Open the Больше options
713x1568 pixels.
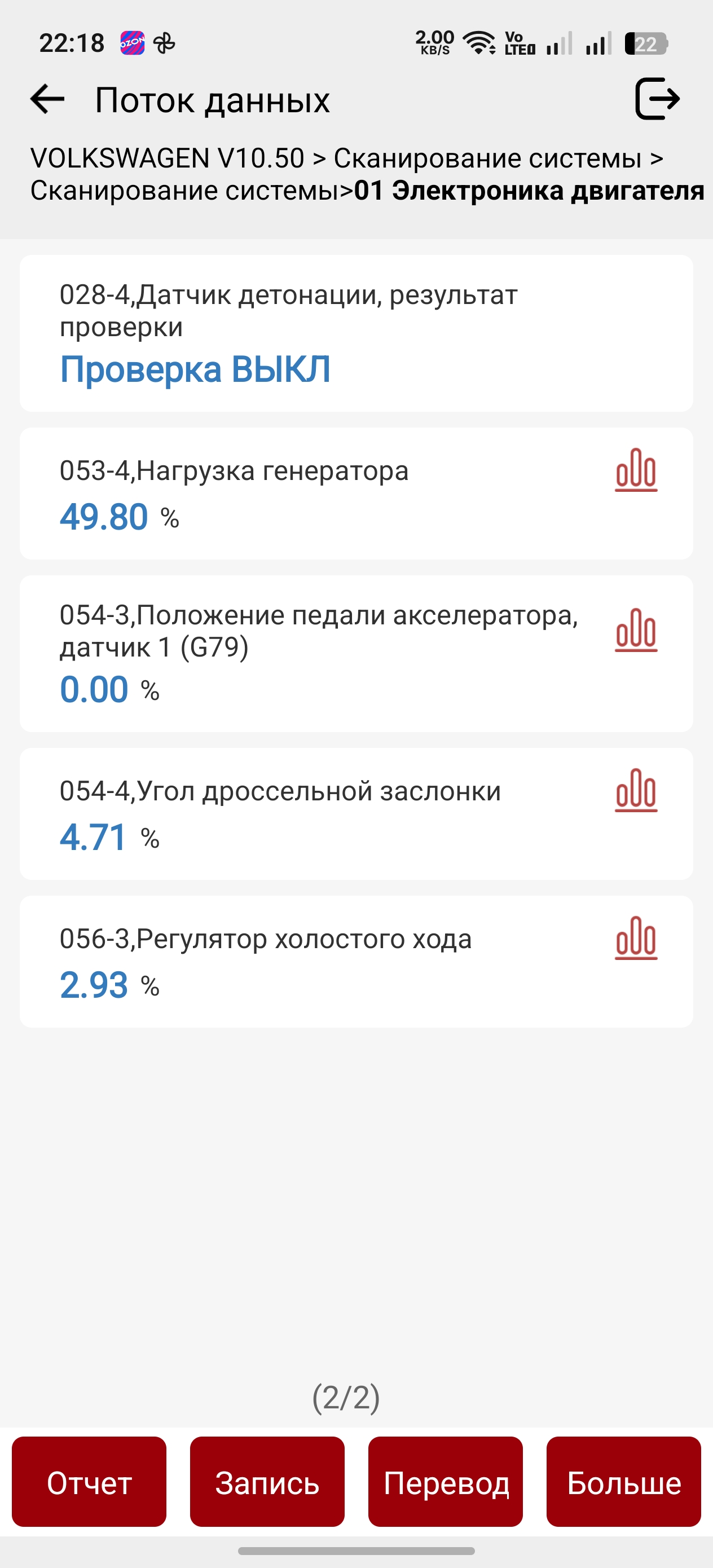tap(623, 1482)
